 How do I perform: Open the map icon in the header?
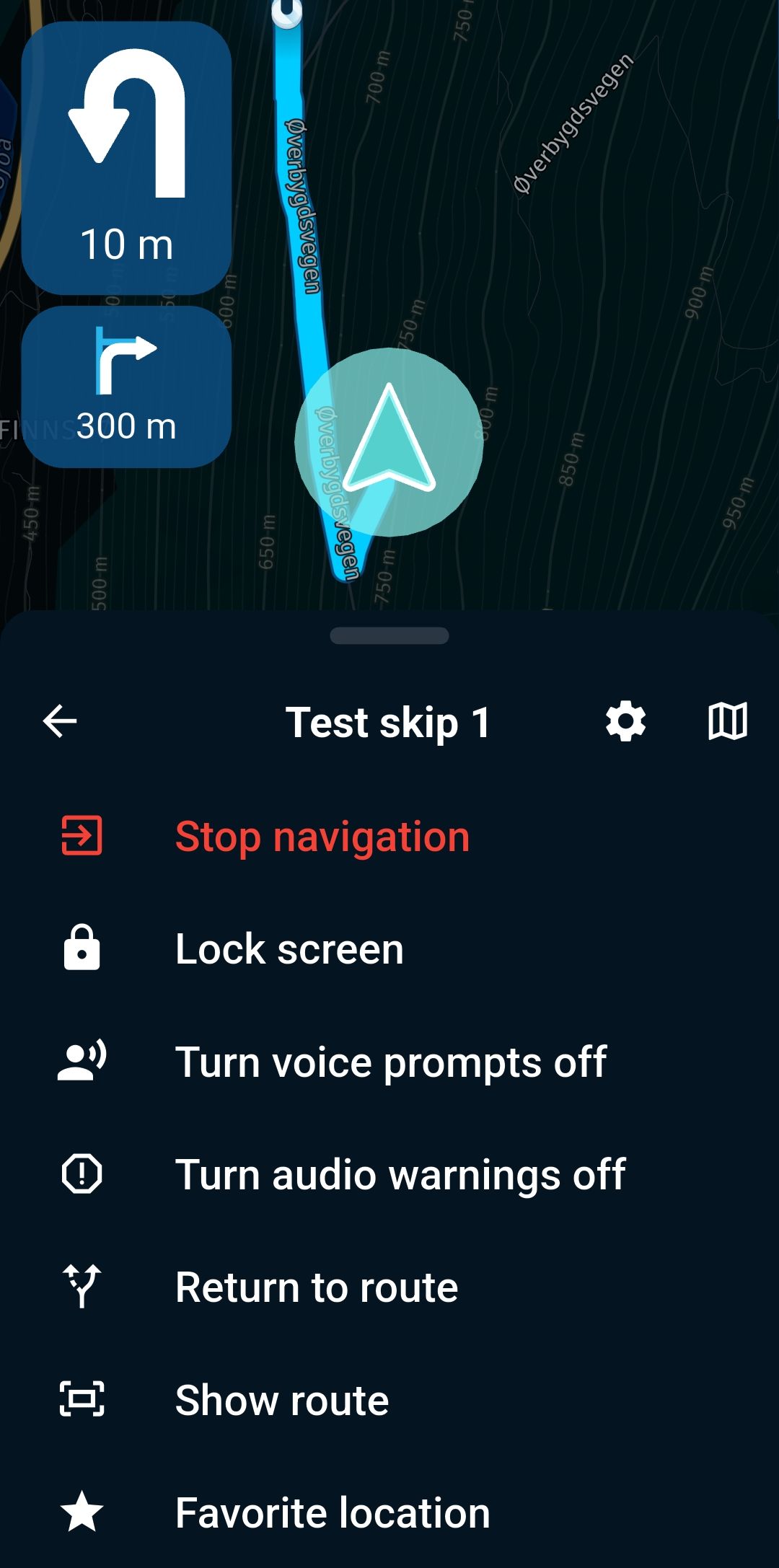[728, 721]
